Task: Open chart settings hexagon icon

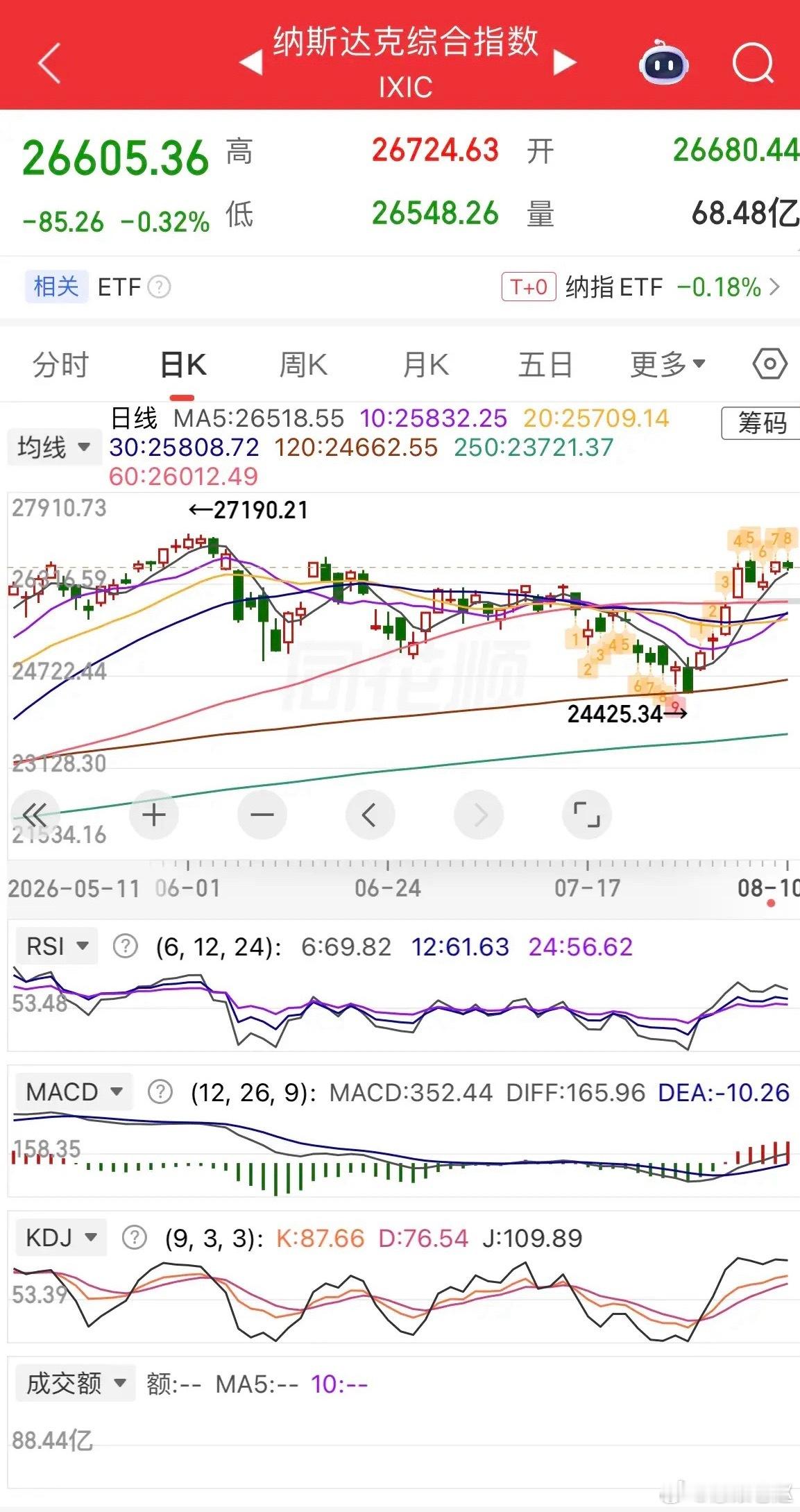Action: pyautogui.click(x=769, y=364)
